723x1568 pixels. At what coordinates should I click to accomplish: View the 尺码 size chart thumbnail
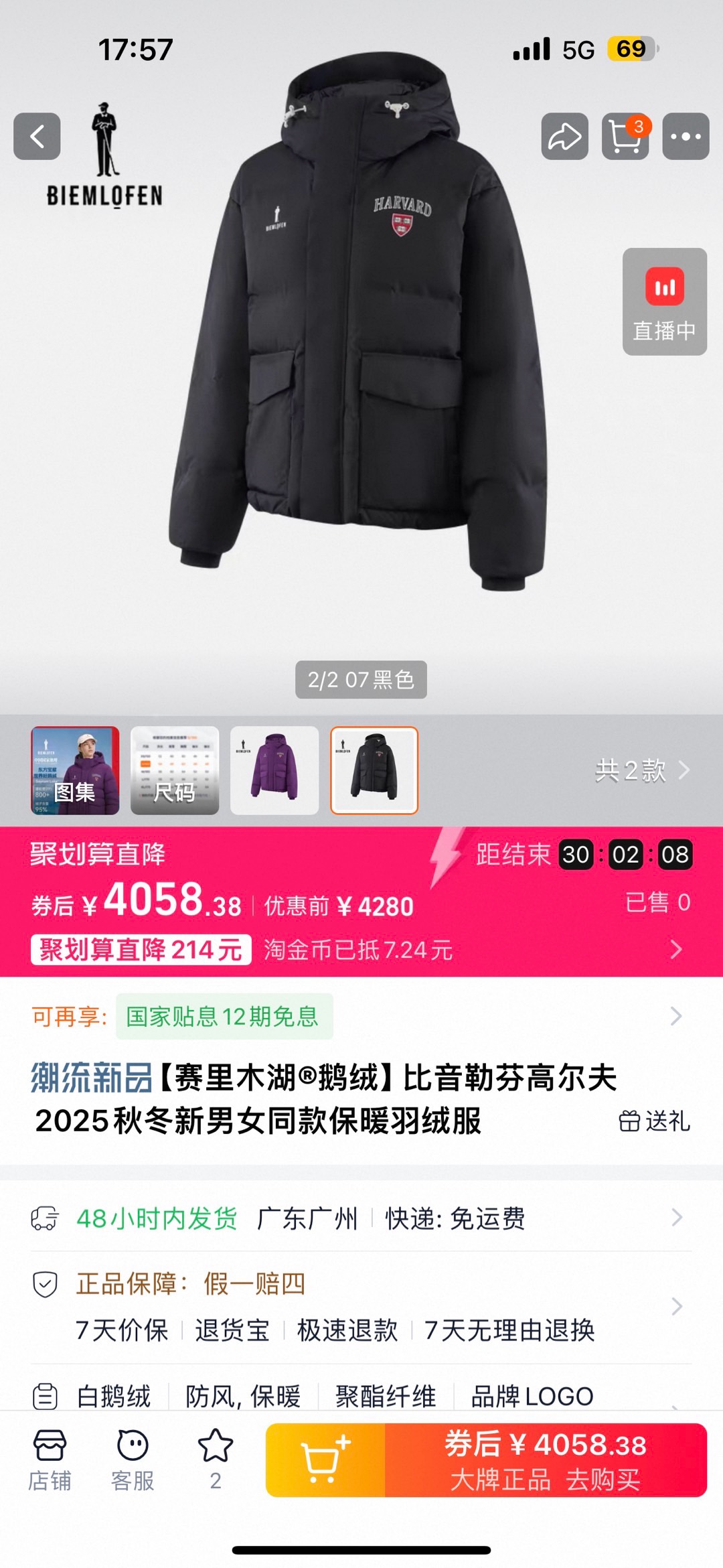(x=175, y=770)
